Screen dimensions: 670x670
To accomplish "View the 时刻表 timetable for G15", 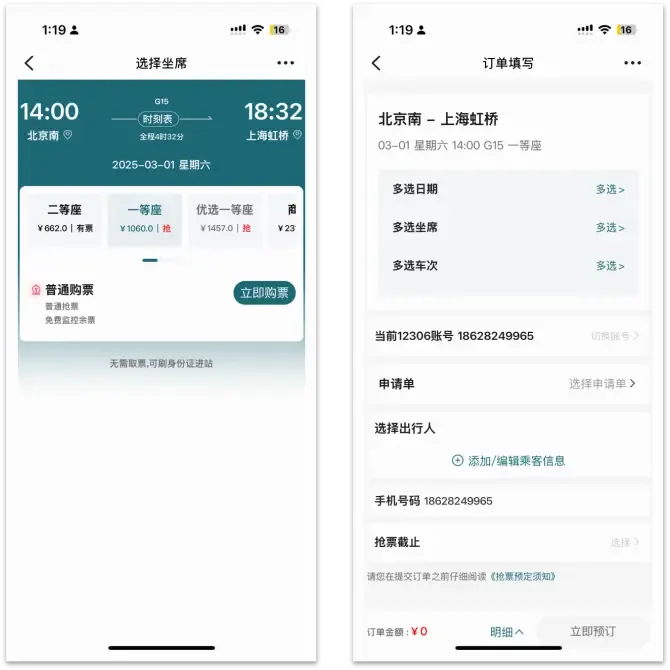I will pyautogui.click(x=161, y=118).
